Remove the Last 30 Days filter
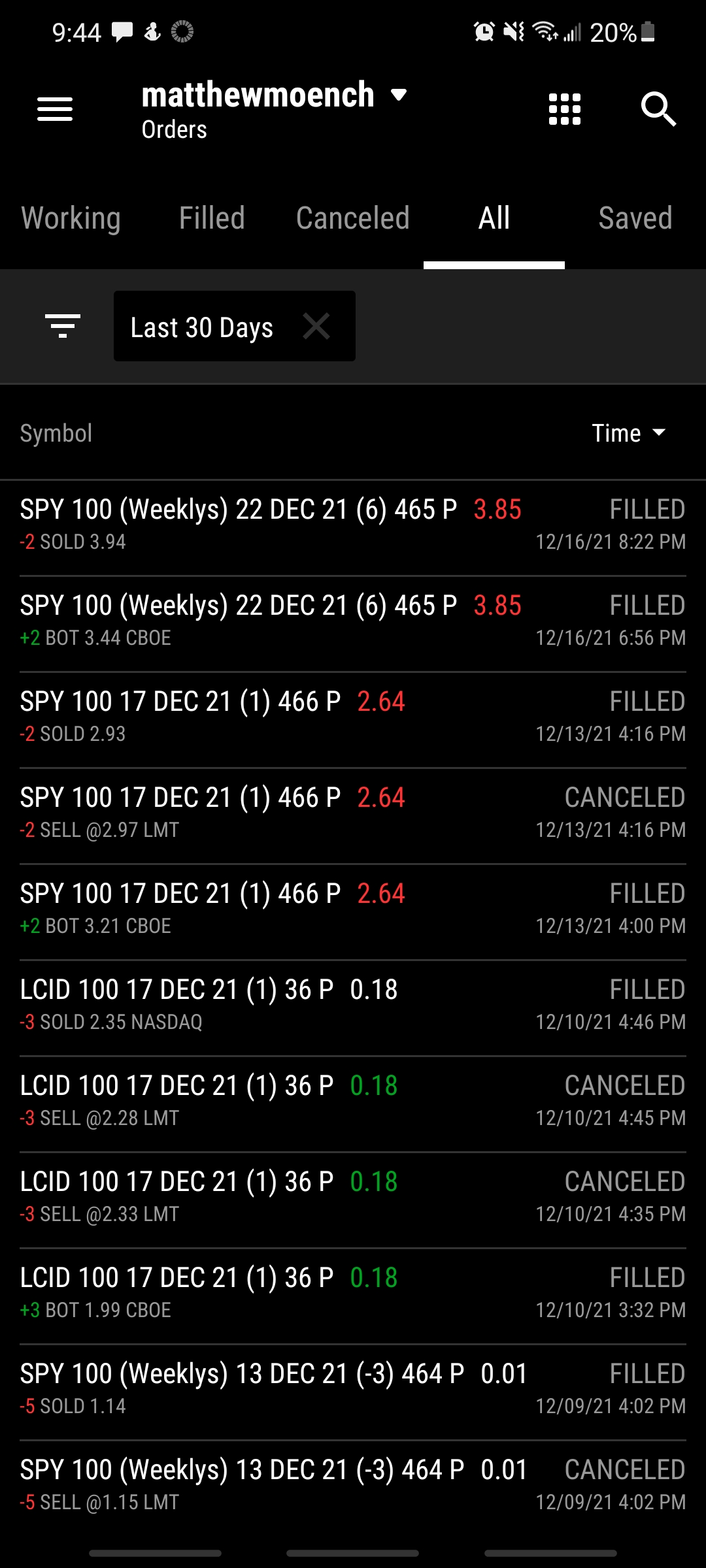 [x=316, y=326]
